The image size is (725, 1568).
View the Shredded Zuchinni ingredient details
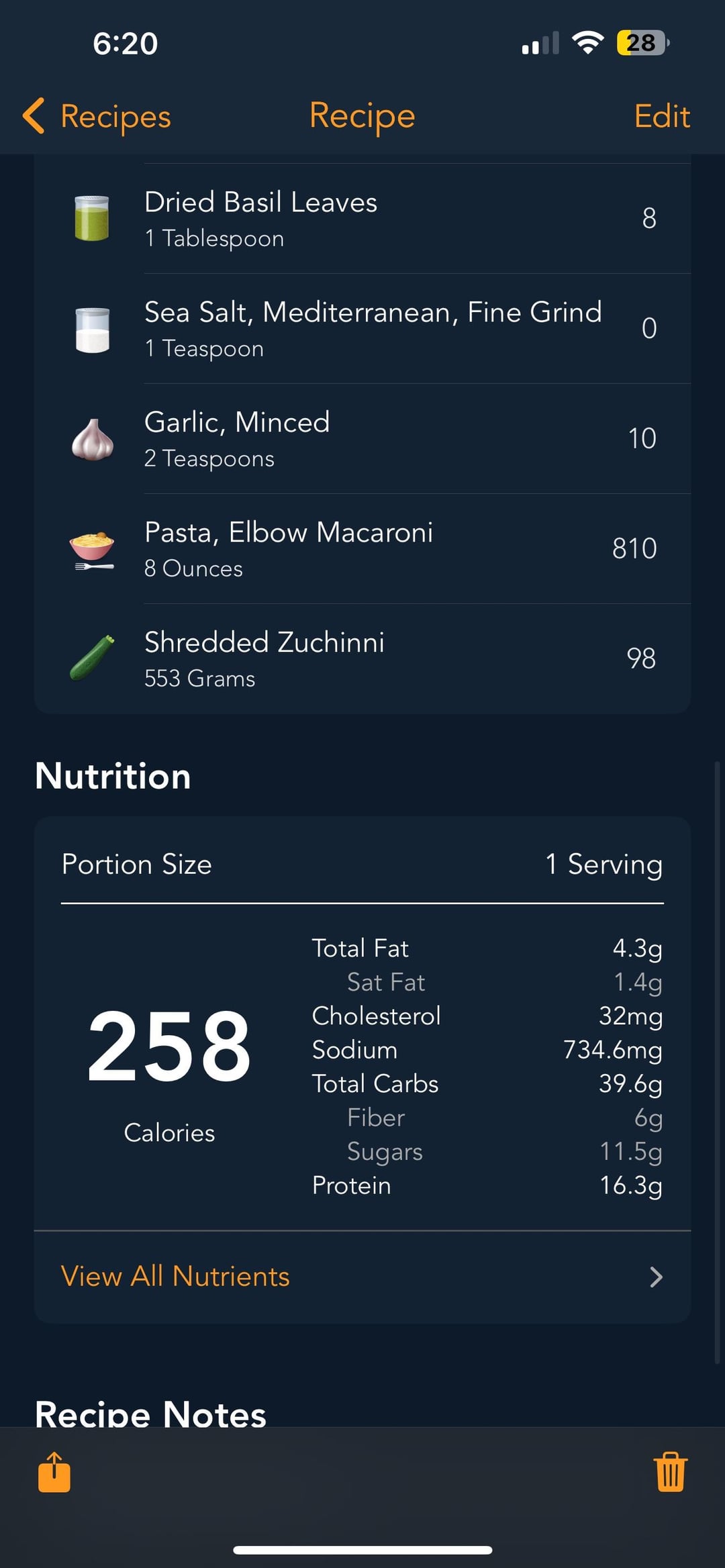[362, 658]
